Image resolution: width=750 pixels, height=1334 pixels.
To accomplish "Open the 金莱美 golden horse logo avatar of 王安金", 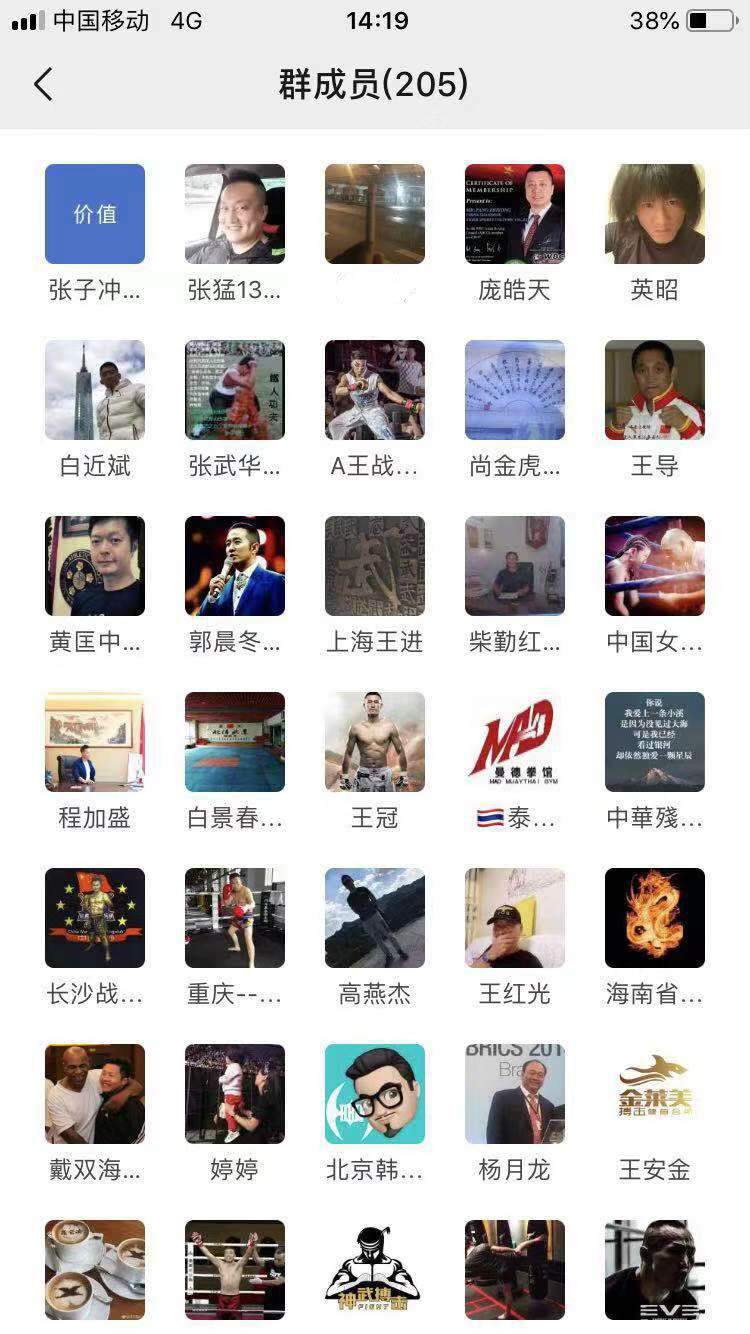I will [x=654, y=1092].
